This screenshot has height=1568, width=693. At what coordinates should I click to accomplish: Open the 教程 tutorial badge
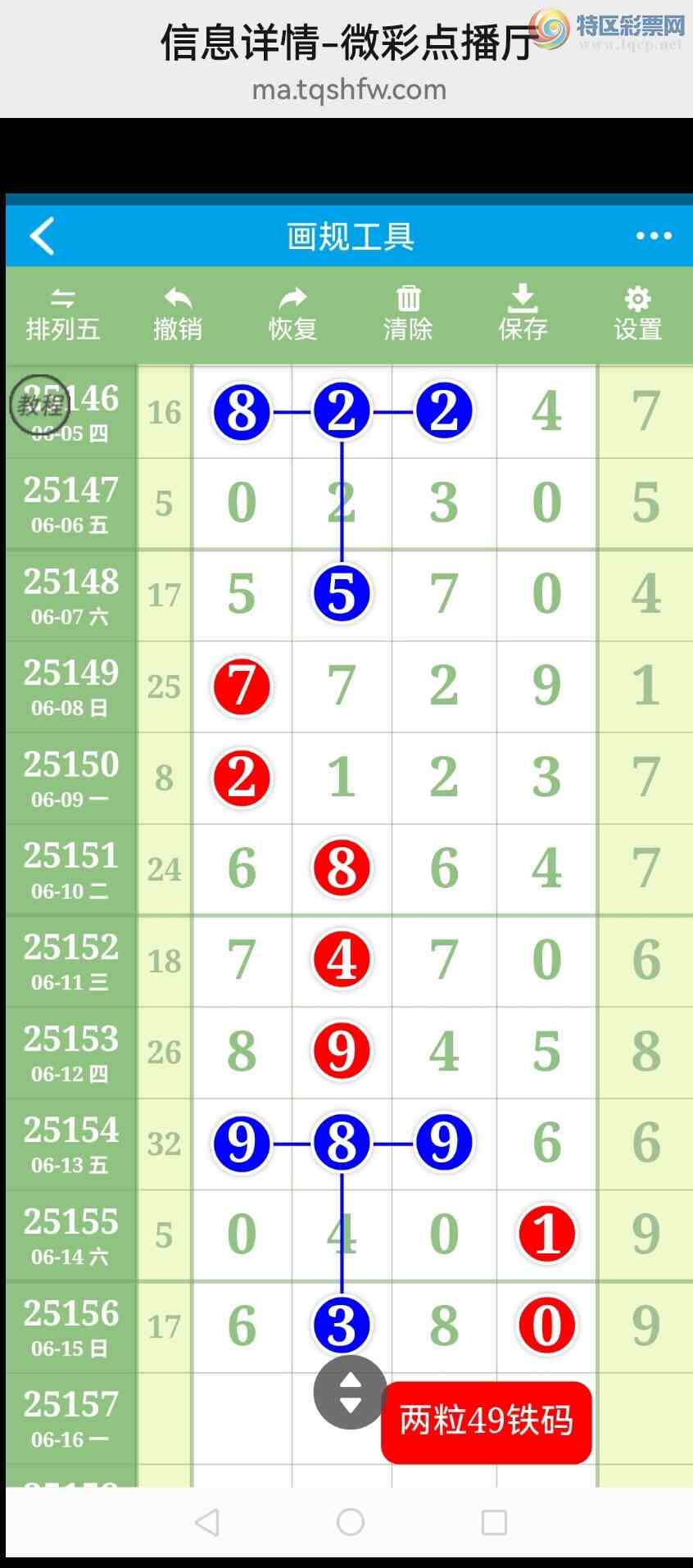point(38,404)
